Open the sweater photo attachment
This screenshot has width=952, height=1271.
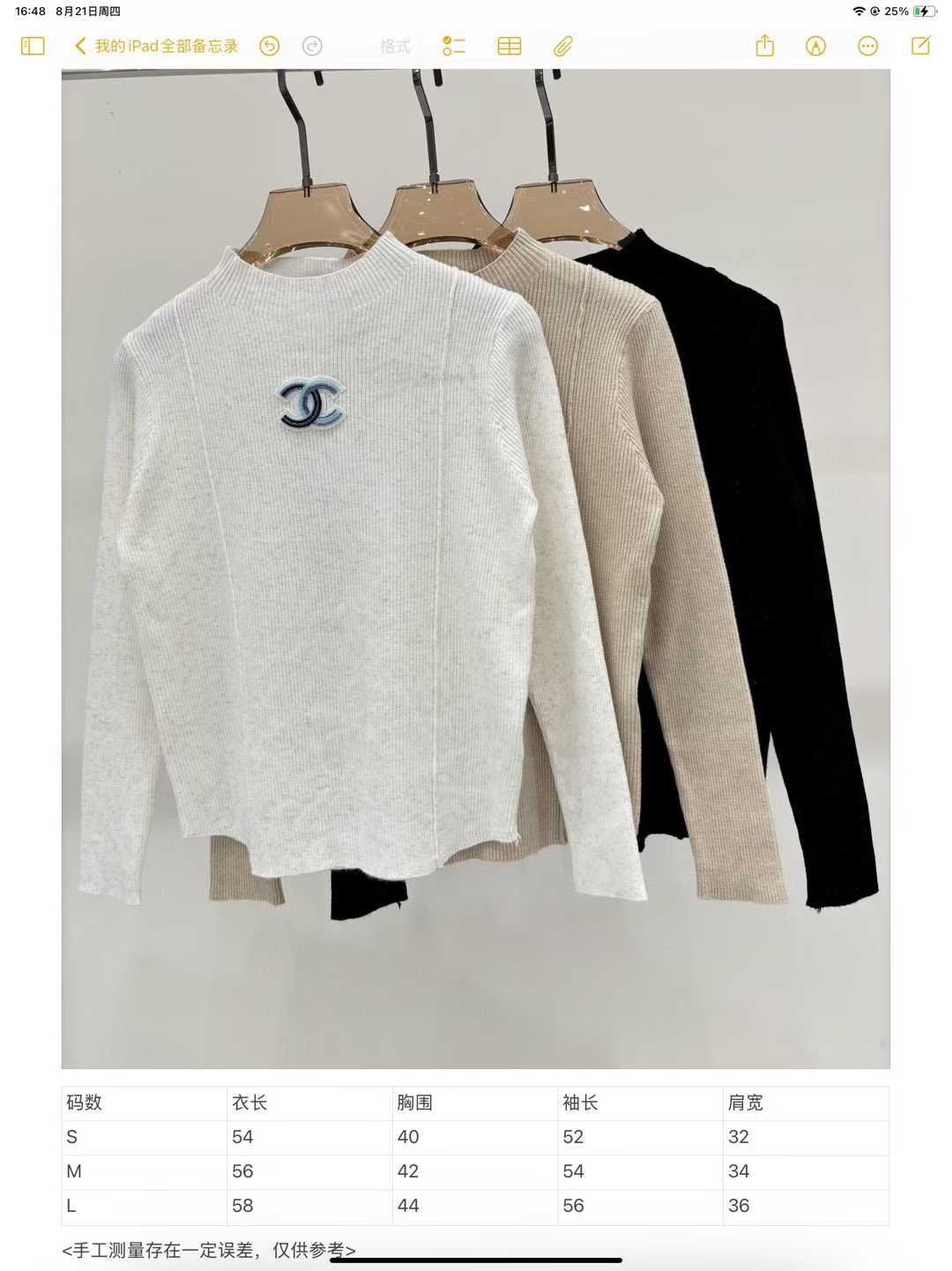coord(475,569)
